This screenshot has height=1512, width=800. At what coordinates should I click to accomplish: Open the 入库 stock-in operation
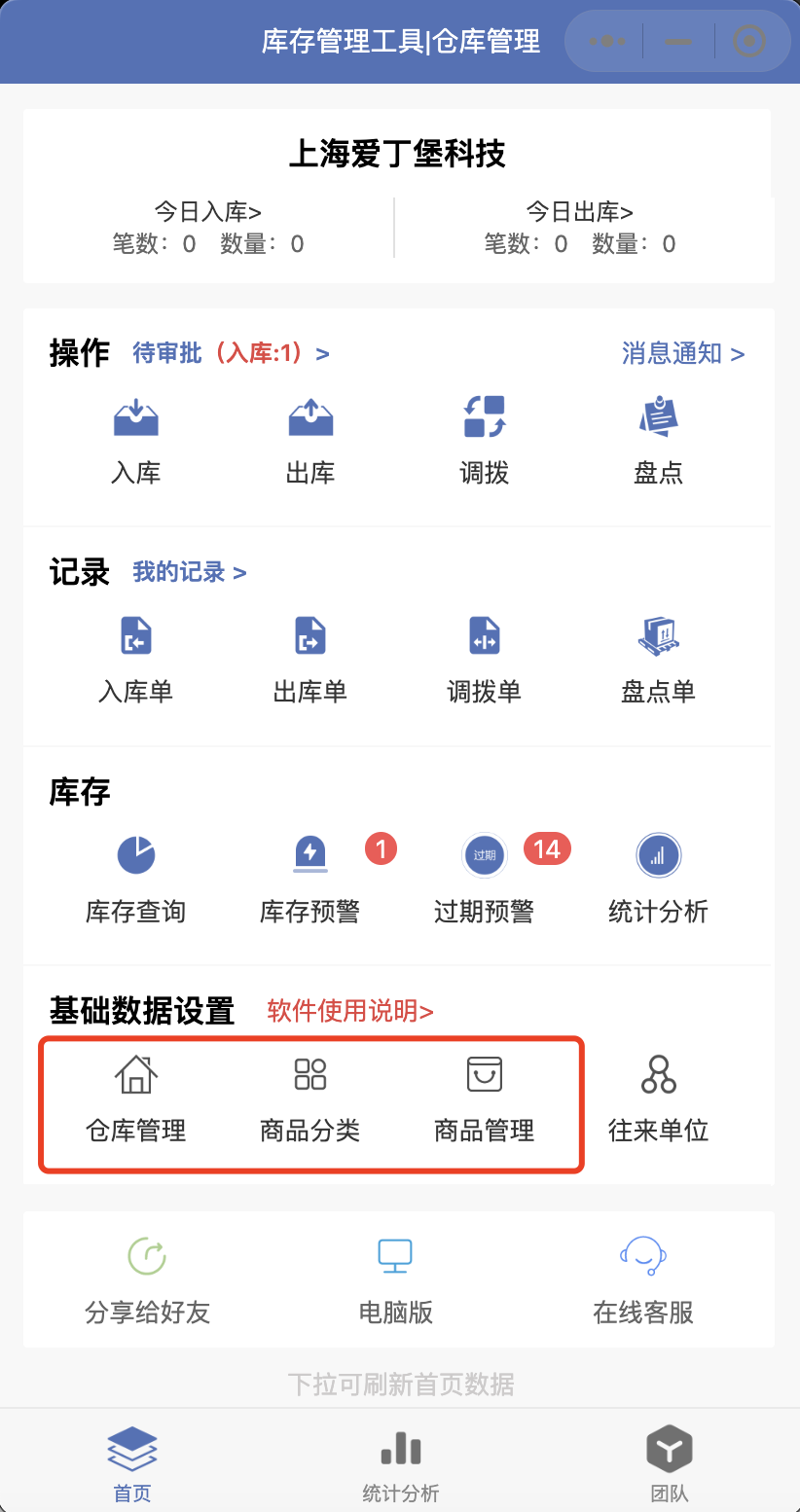click(x=136, y=440)
